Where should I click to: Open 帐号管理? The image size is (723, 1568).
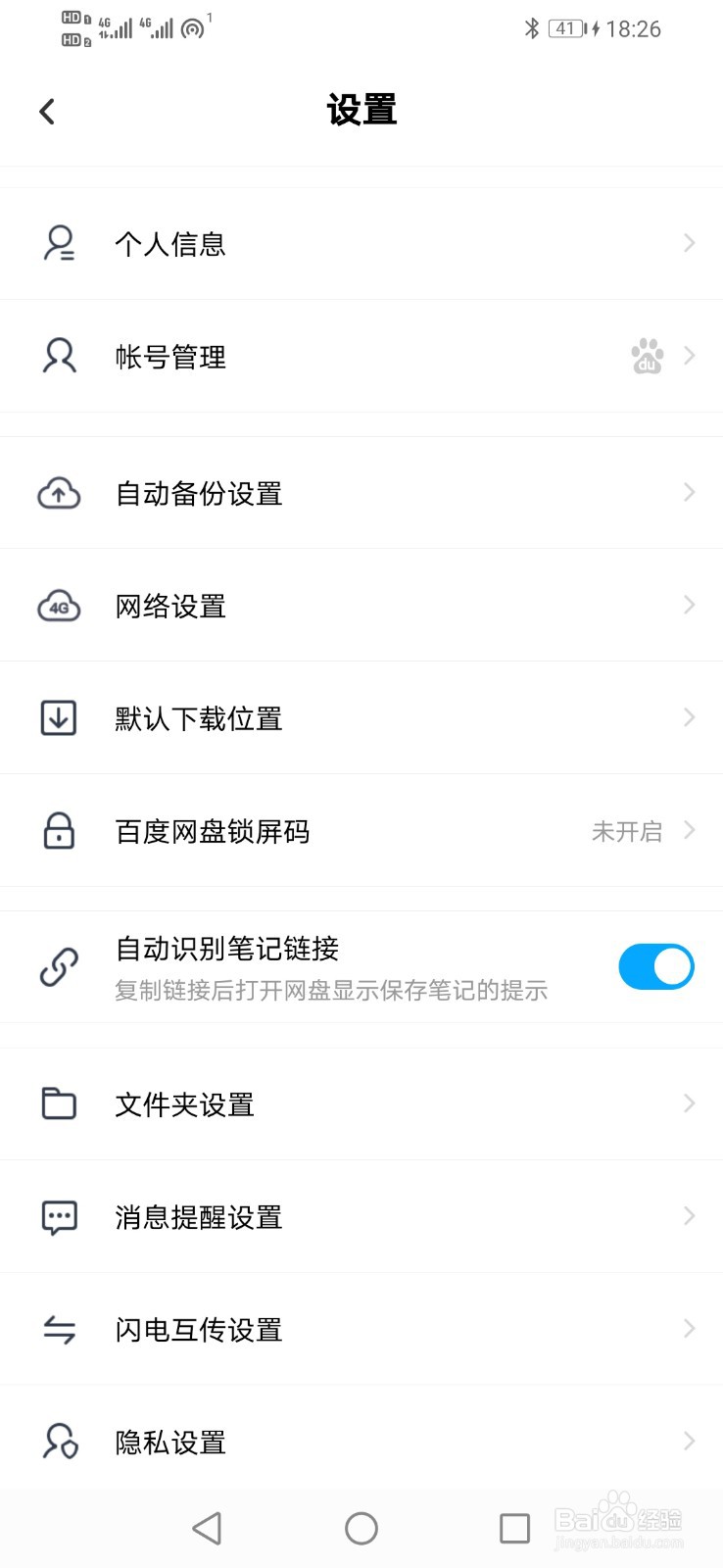tap(361, 357)
